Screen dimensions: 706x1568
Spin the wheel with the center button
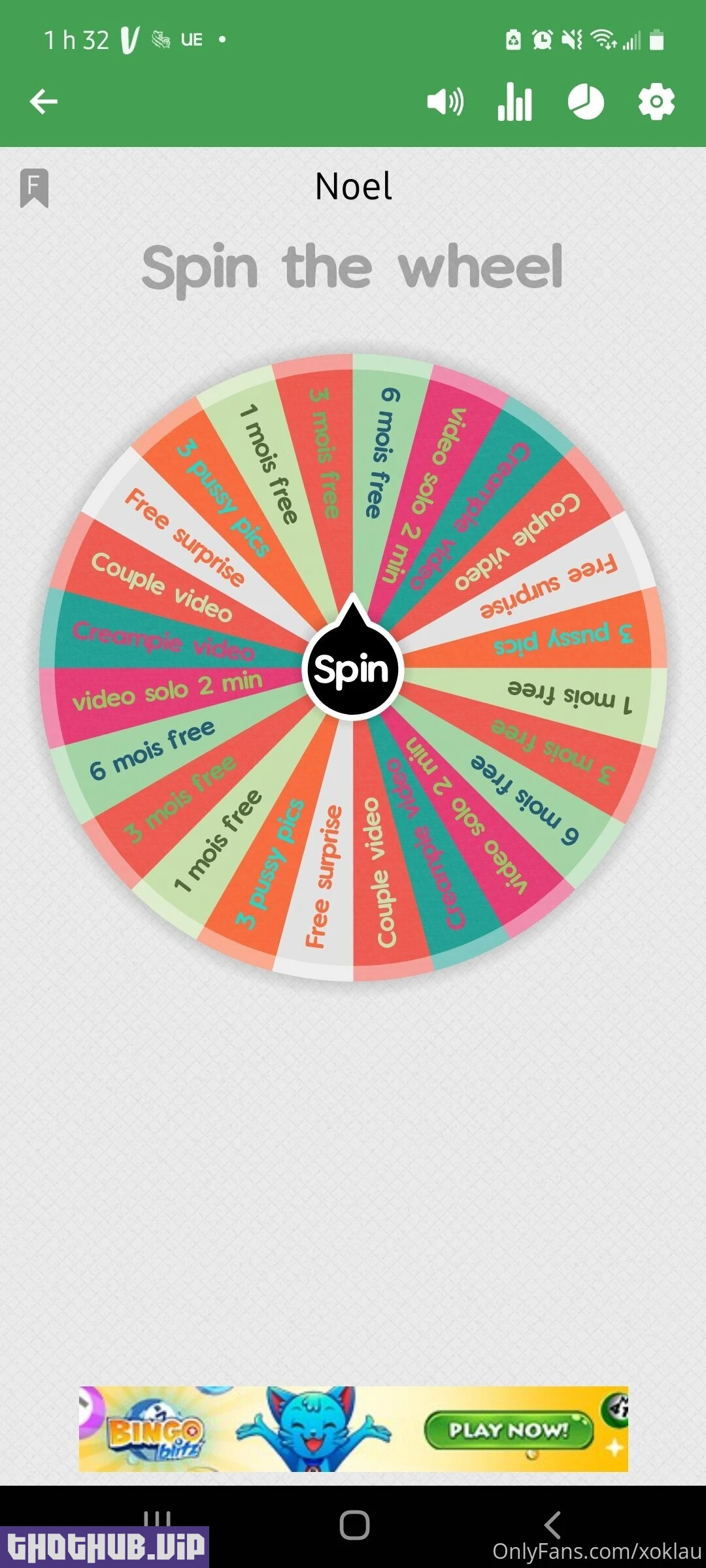tap(352, 670)
